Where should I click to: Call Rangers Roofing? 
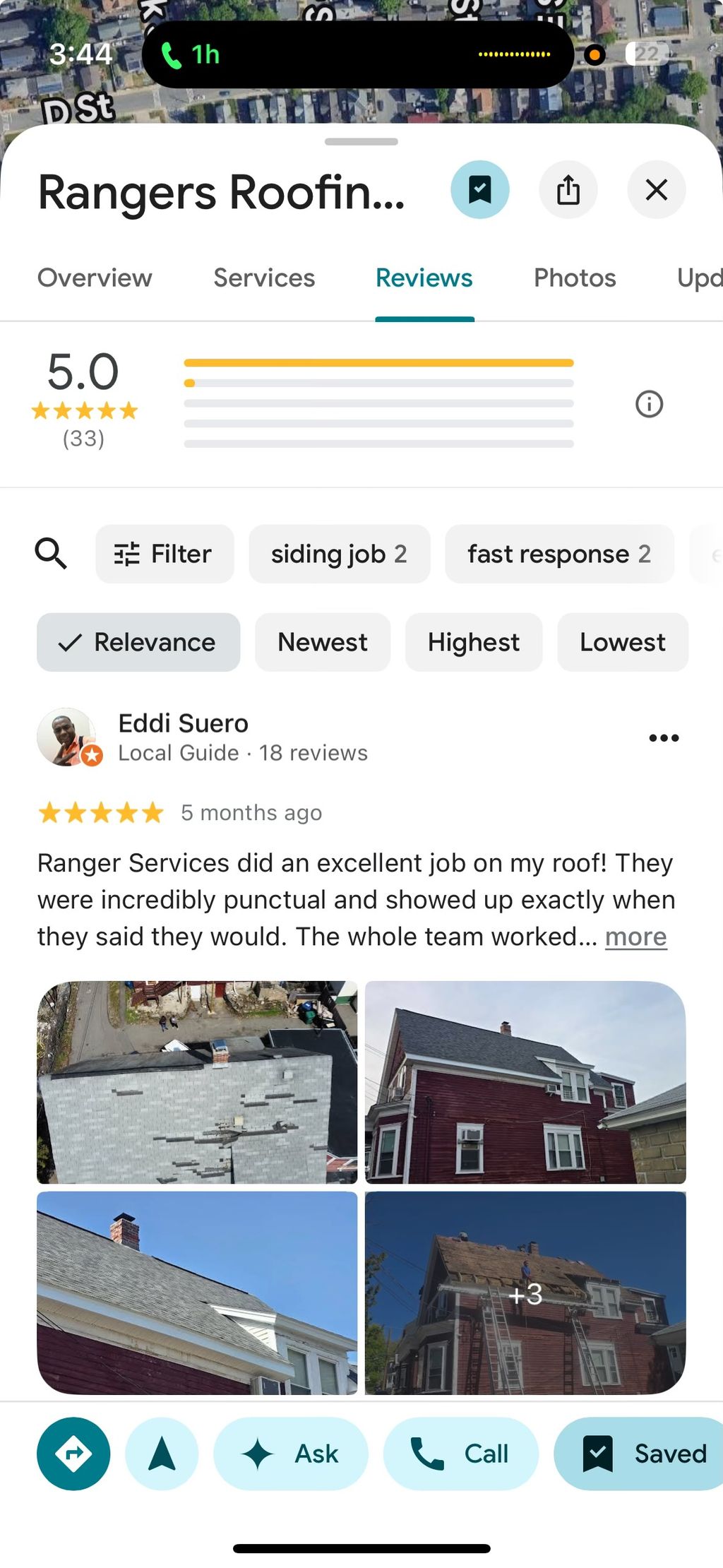pyautogui.click(x=460, y=1454)
